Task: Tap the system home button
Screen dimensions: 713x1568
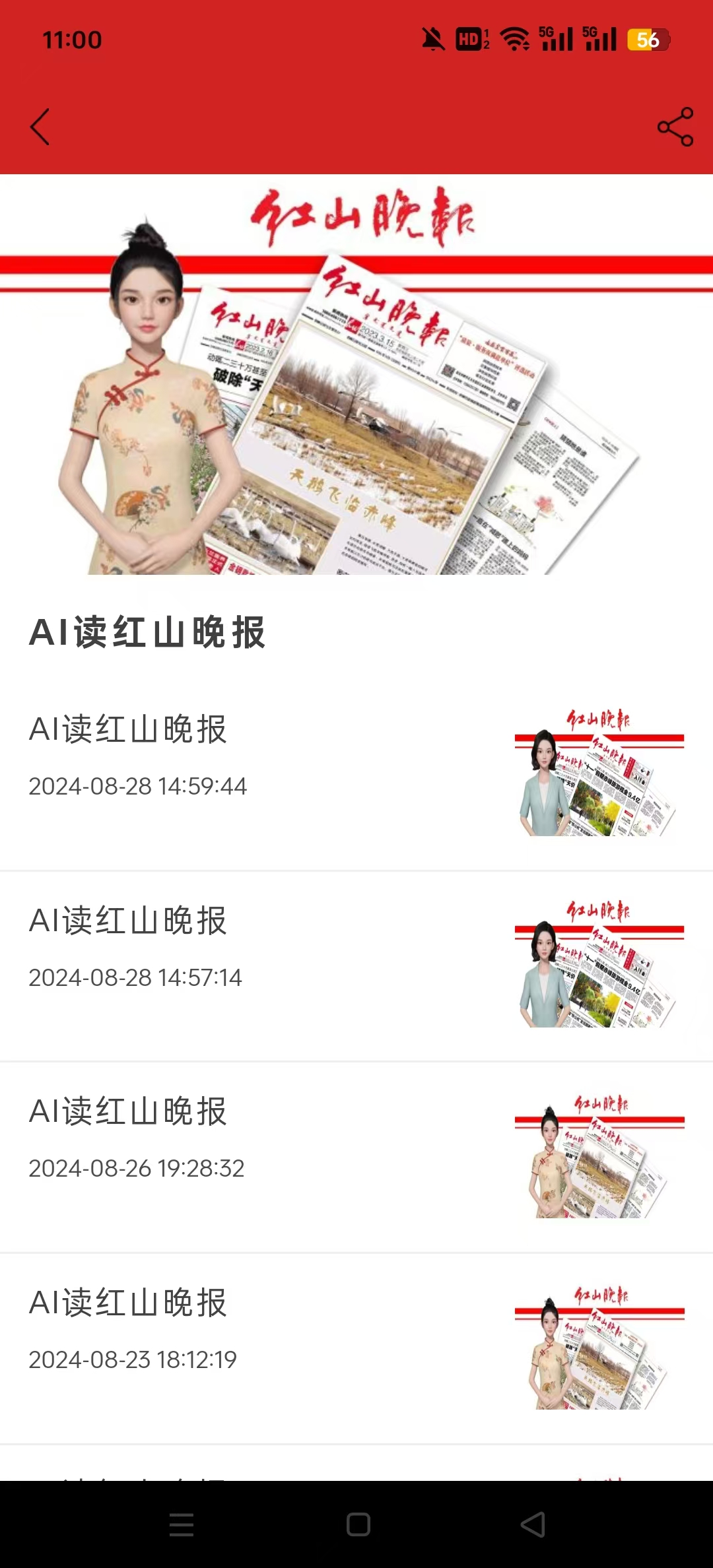Action: click(x=358, y=1524)
